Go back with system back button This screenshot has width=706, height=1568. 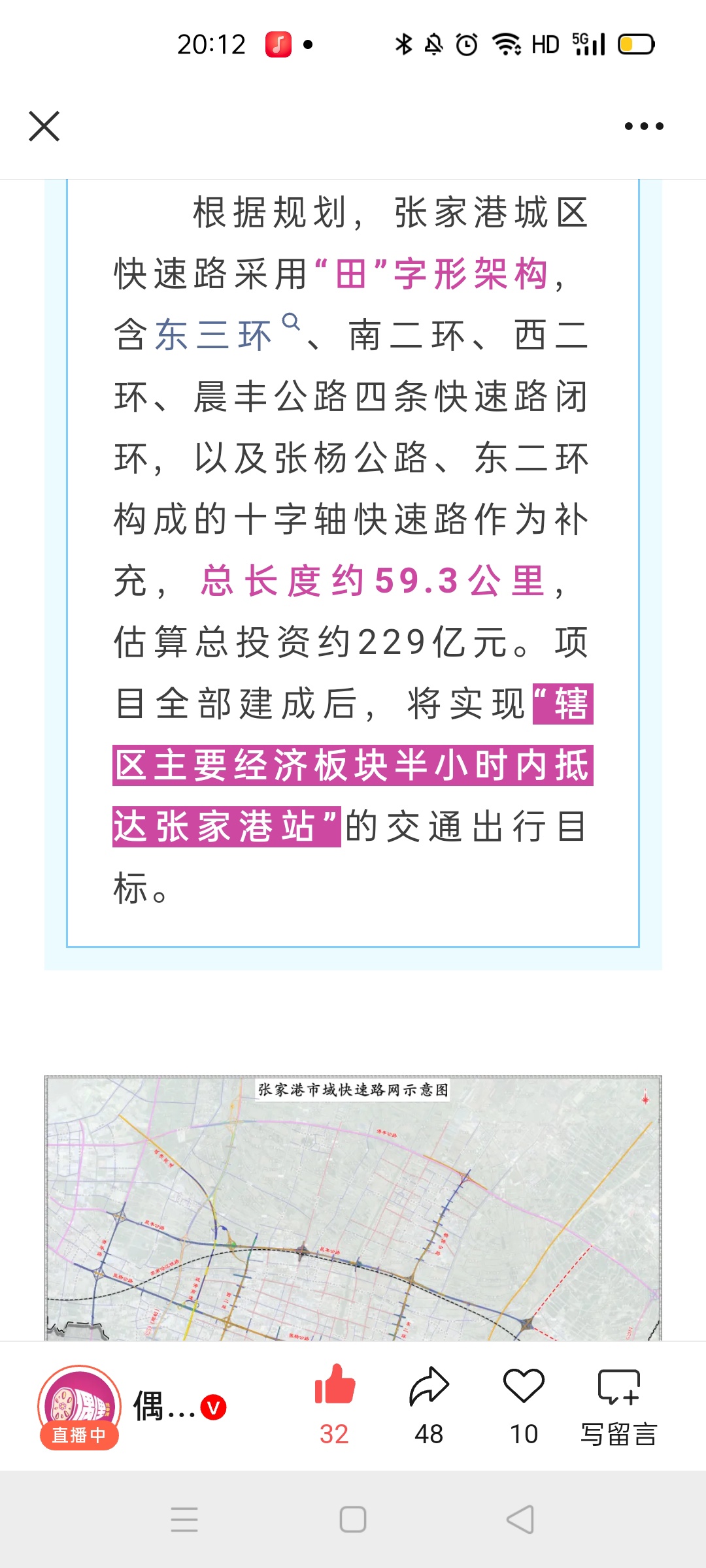[520, 1520]
